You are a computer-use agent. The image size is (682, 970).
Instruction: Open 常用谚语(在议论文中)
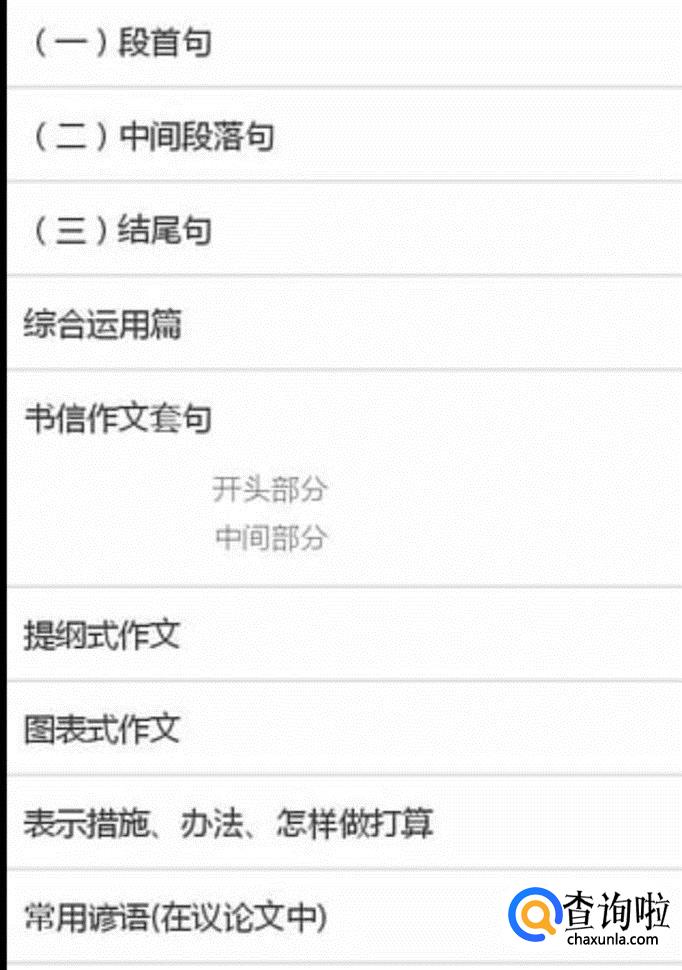click(x=344, y=917)
